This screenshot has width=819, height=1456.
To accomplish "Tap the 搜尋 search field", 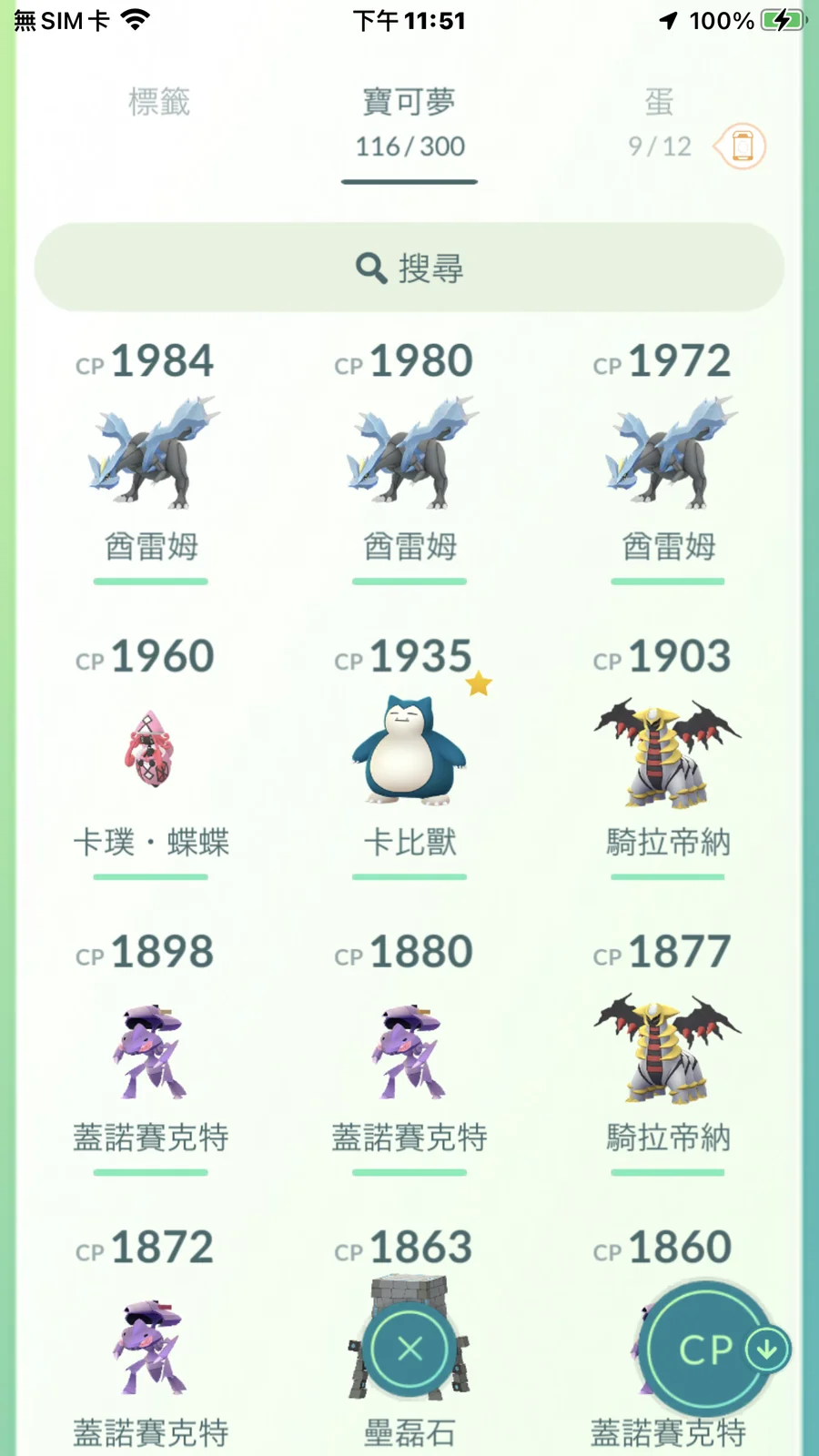I will coord(409,268).
